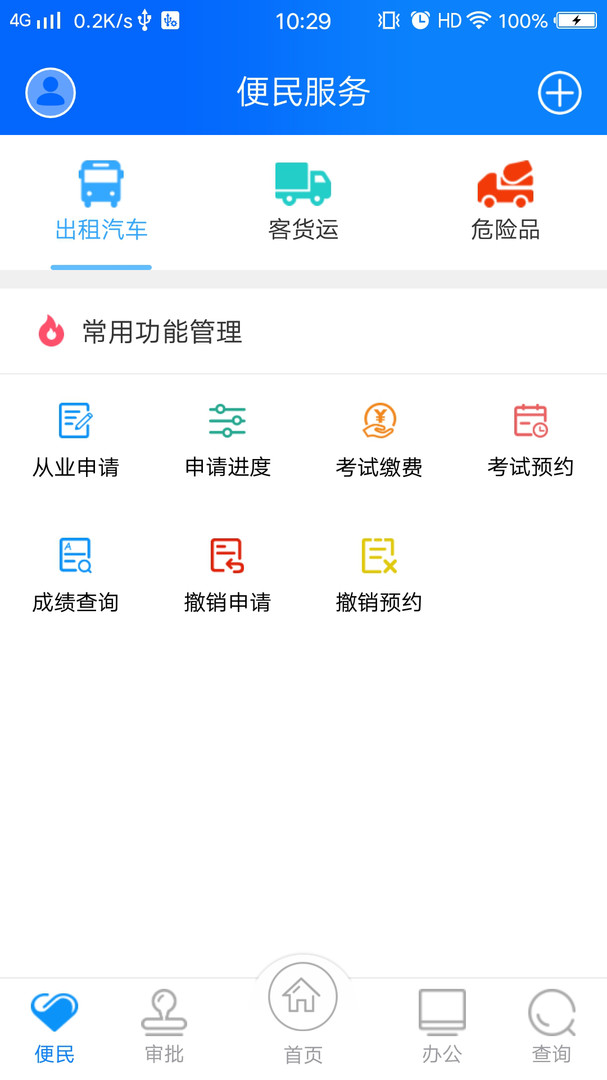This screenshot has height=1080, width=607.
Task: Switch to the 客货运 tab
Action: (303, 203)
